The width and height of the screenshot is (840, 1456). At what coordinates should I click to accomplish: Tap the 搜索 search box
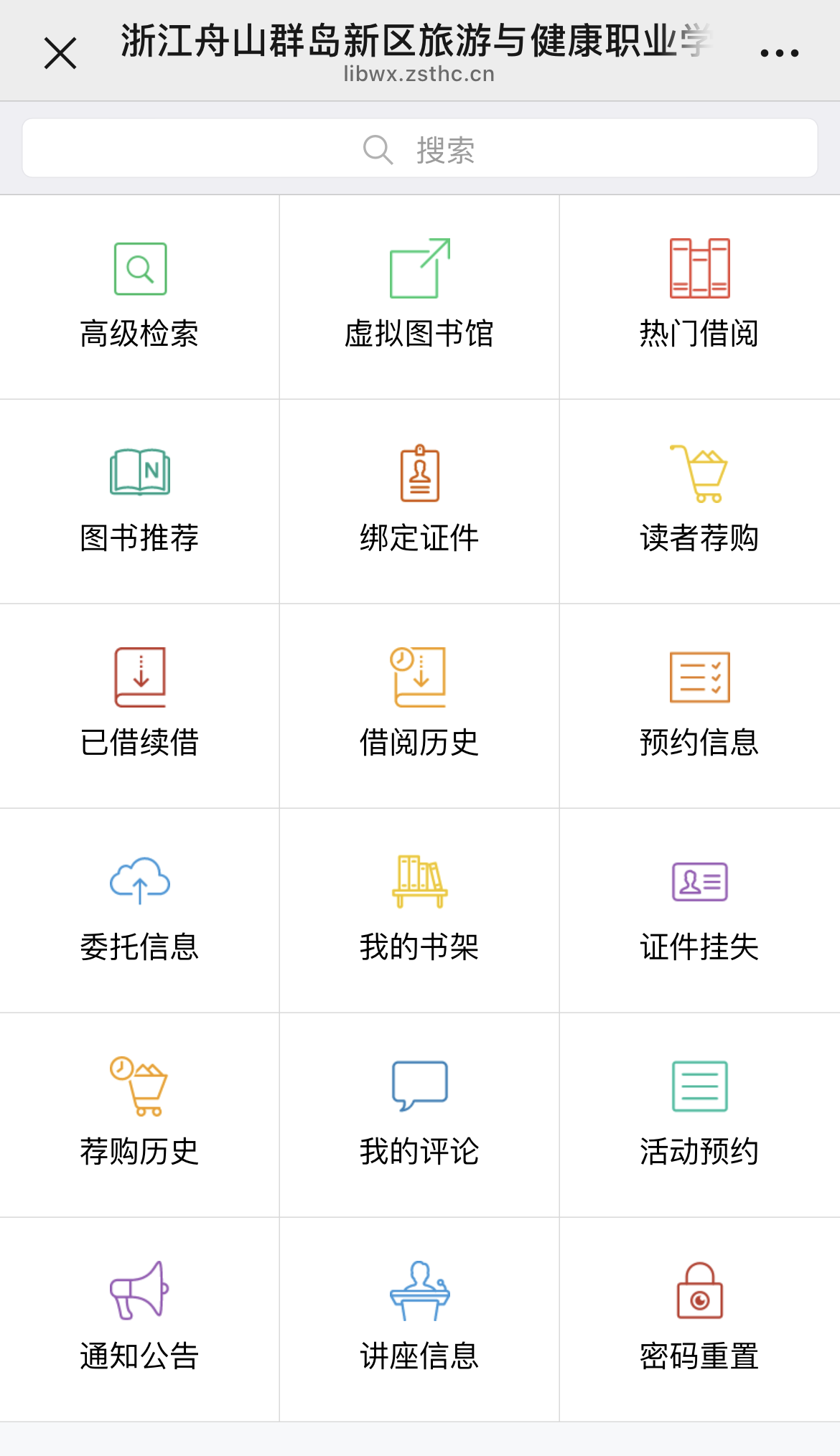[420, 149]
